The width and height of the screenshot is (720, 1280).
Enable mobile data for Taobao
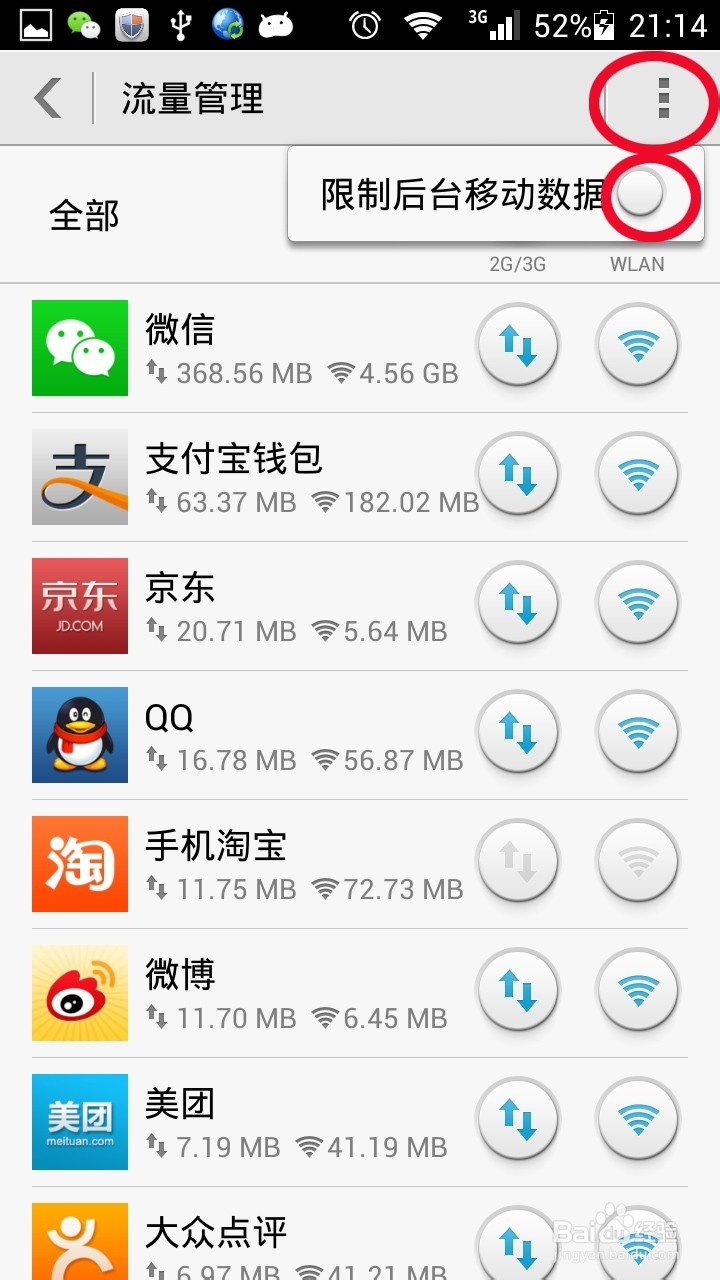518,861
